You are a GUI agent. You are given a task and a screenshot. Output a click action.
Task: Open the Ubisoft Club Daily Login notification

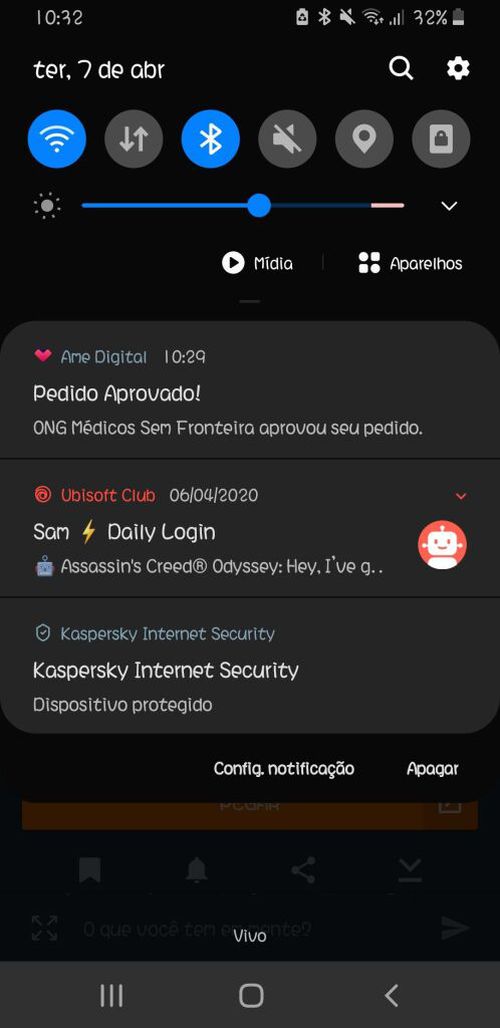250,528
